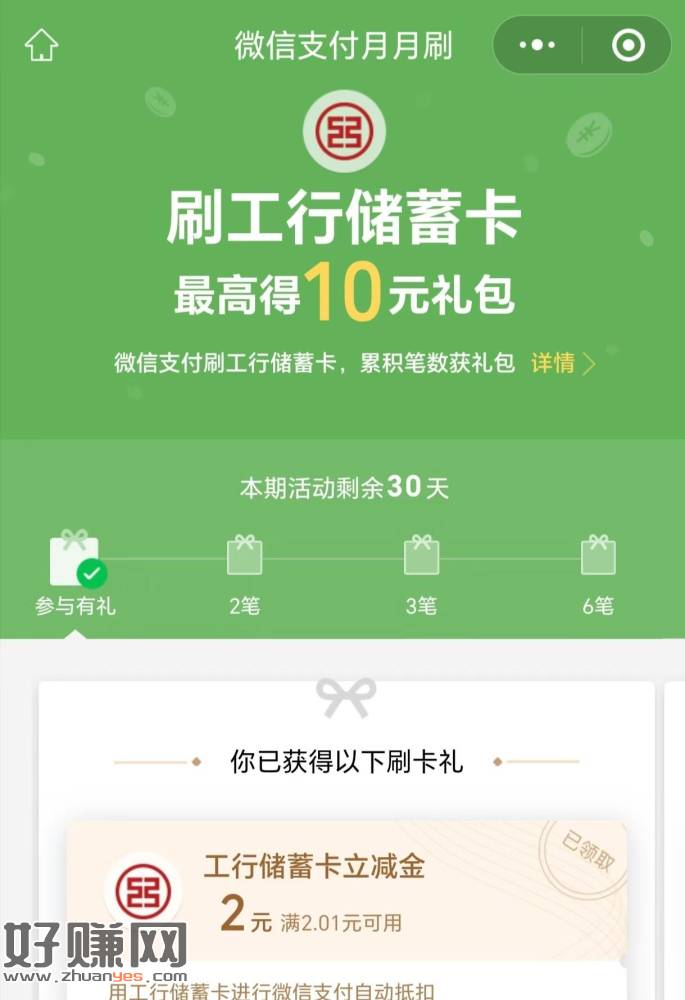Select the 参与有礼 gift milestone

[x=76, y=573]
